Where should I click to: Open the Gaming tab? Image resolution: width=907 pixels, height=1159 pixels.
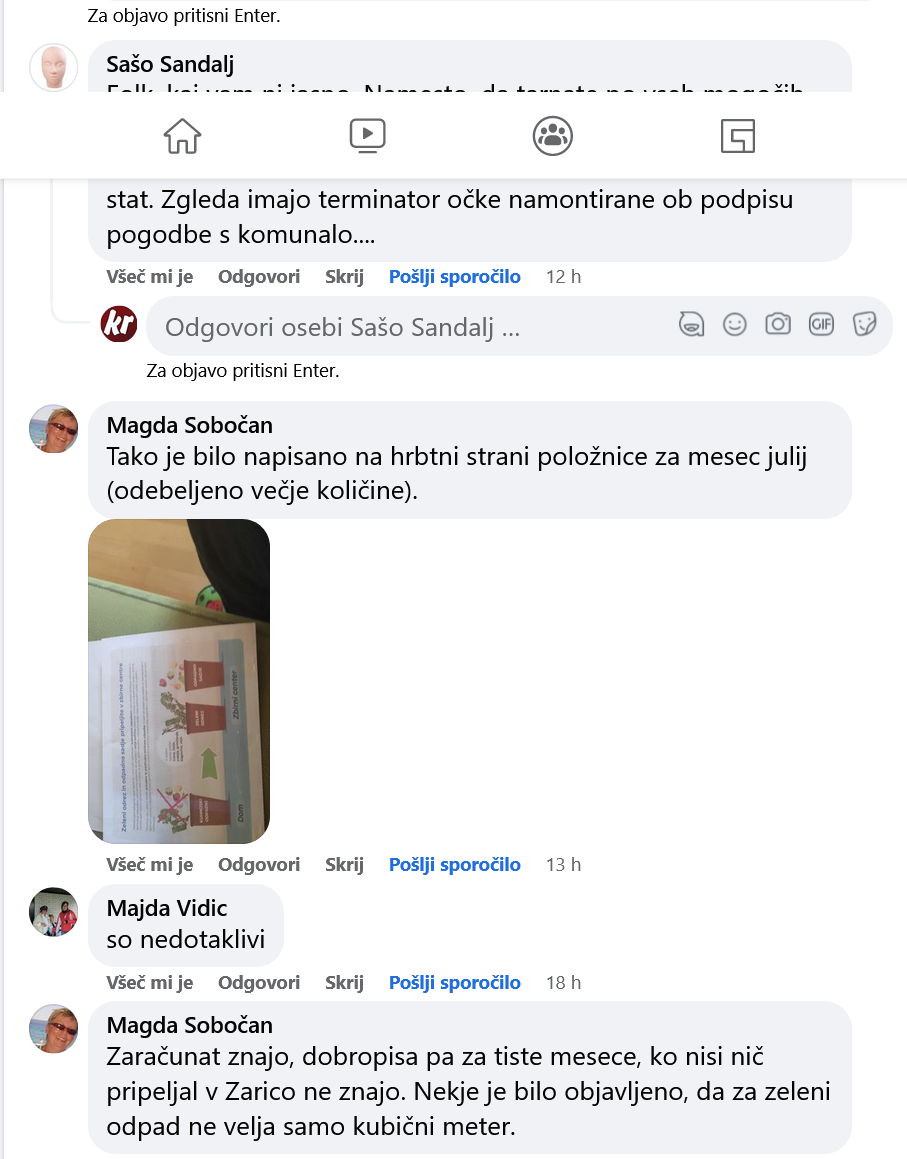tap(737, 135)
